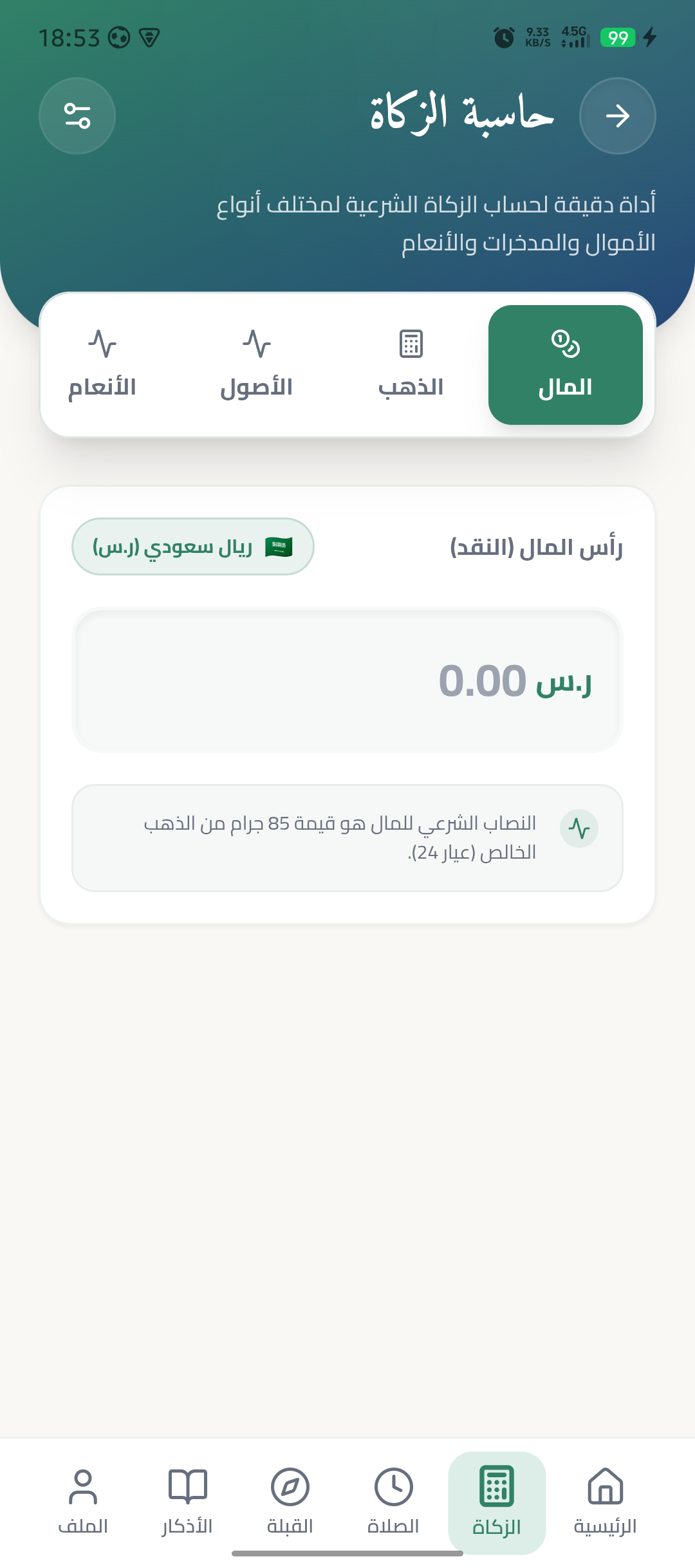695x1568 pixels.
Task: Tap the Saudi flag on the currency pill
Action: tap(280, 546)
